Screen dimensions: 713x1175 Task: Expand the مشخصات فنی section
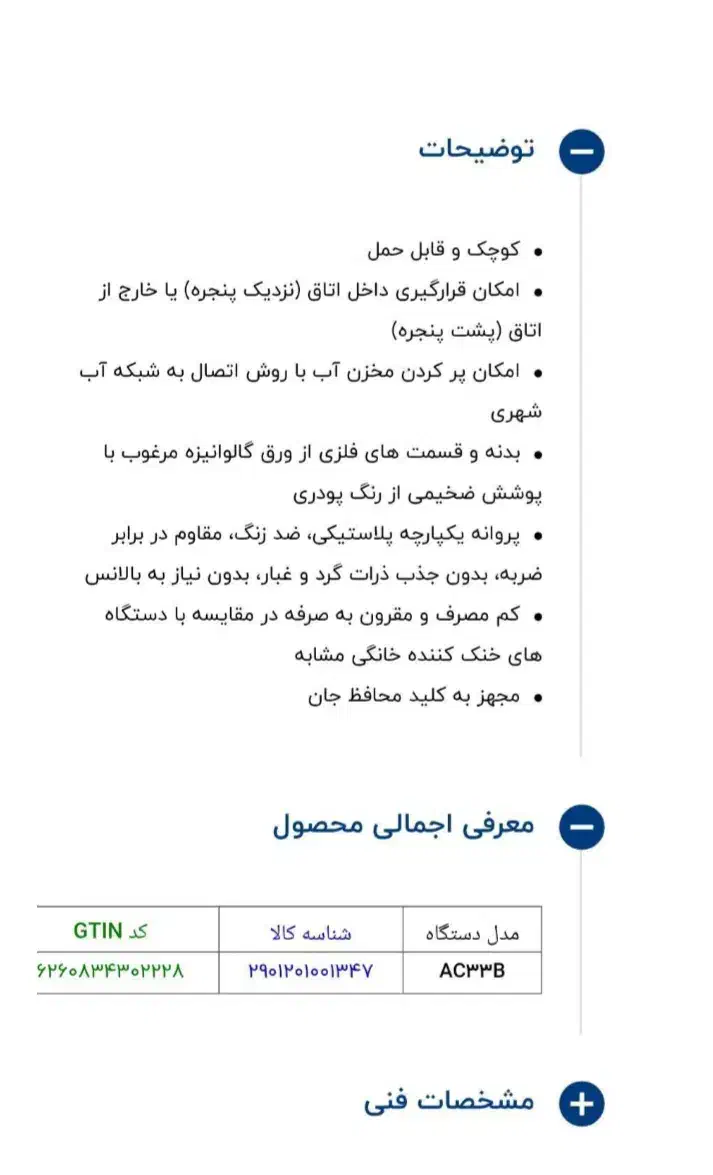(581, 1104)
